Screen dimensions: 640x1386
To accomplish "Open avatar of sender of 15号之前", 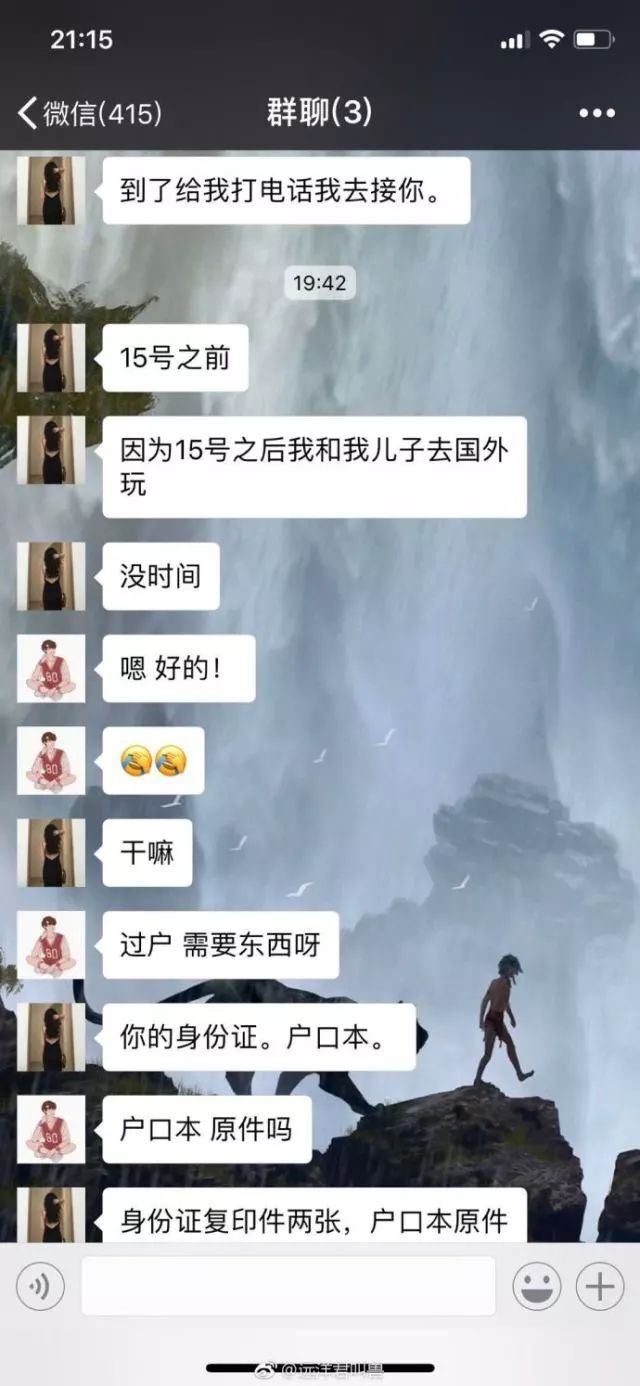I will (x=51, y=358).
